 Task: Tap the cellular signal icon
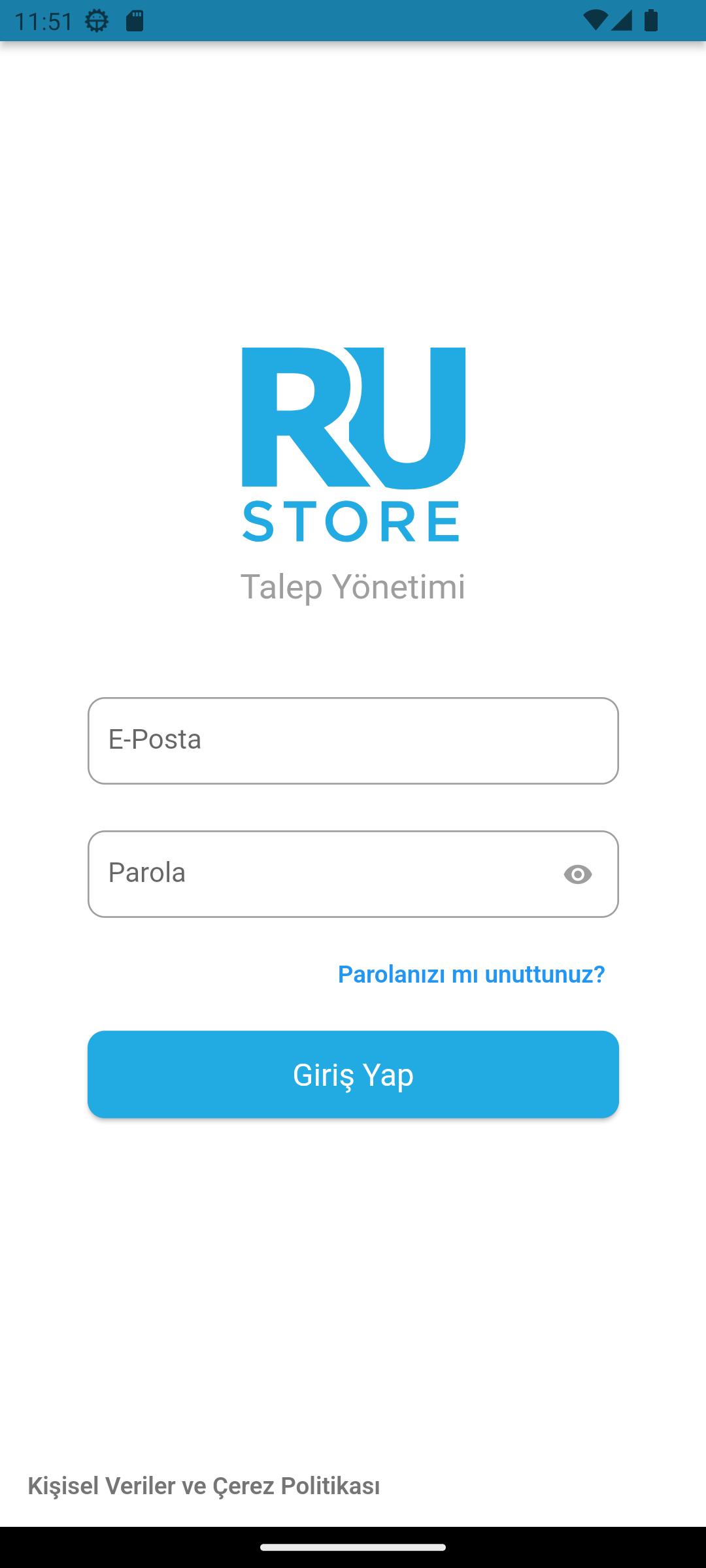(623, 20)
